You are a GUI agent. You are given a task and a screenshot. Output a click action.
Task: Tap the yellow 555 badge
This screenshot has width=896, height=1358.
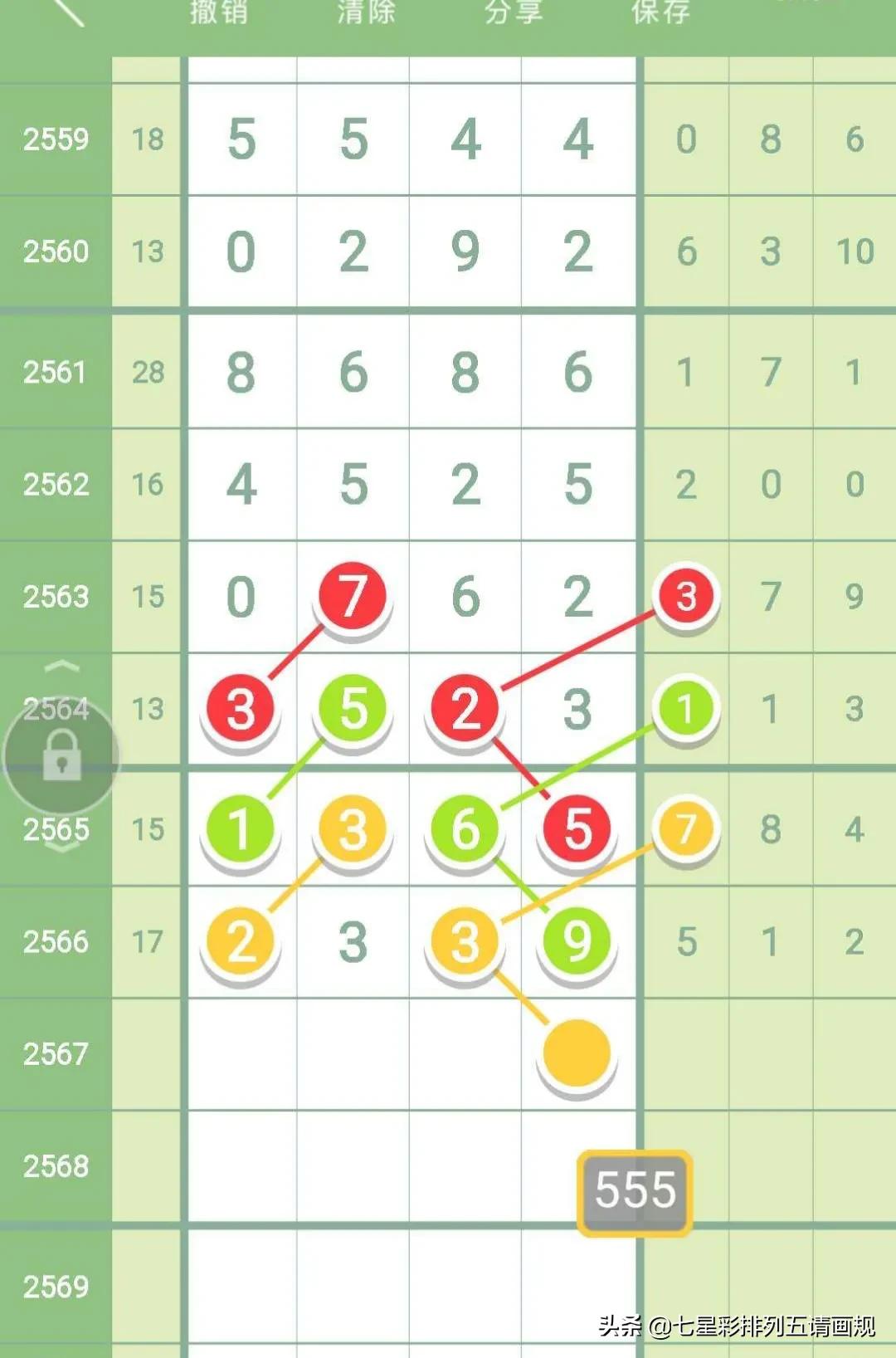point(635,1192)
